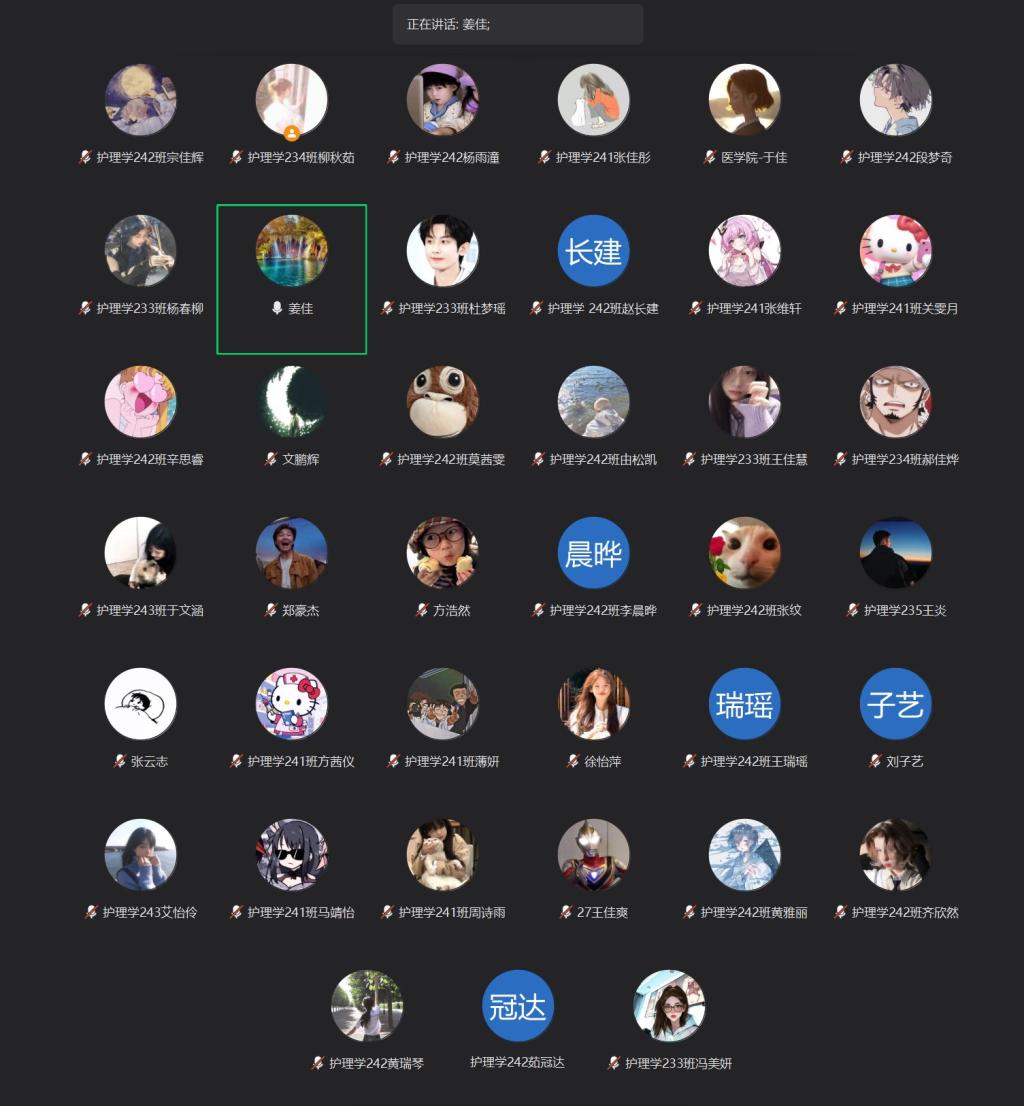Image resolution: width=1024 pixels, height=1106 pixels.
Task: Tap the tile of 护理学235王炎
Action: tap(896, 553)
